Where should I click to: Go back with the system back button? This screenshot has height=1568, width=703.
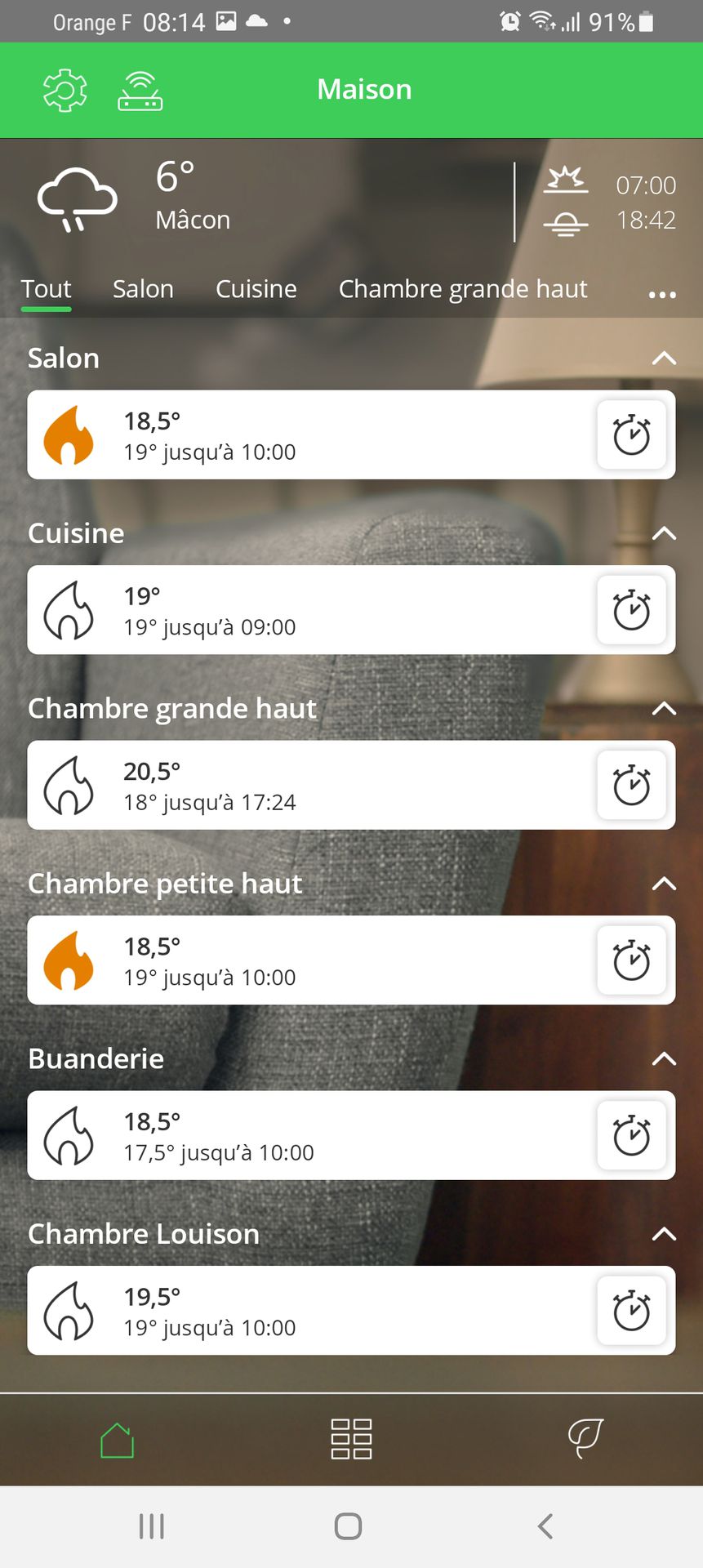tap(545, 1526)
